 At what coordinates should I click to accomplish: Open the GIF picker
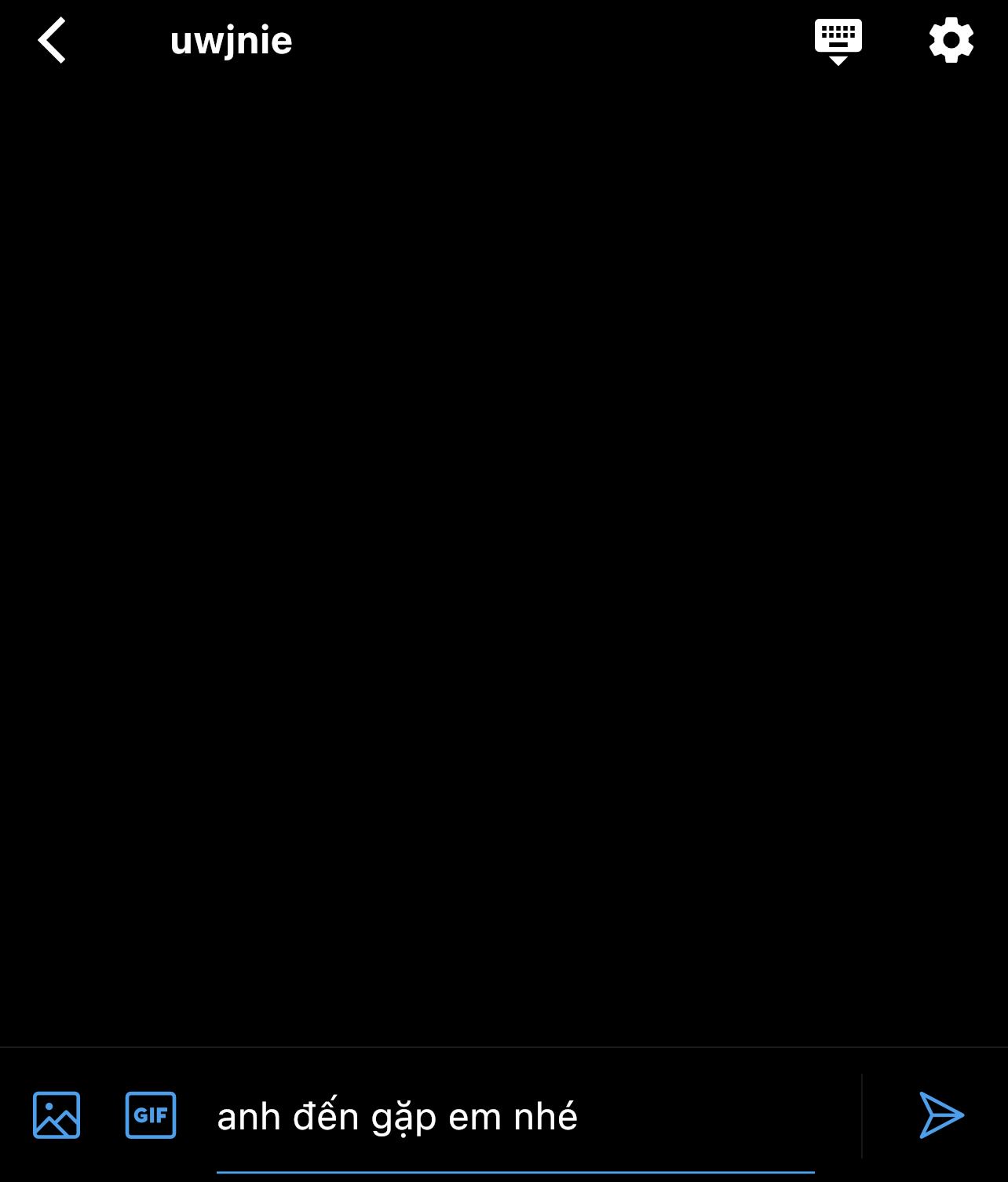click(151, 1115)
